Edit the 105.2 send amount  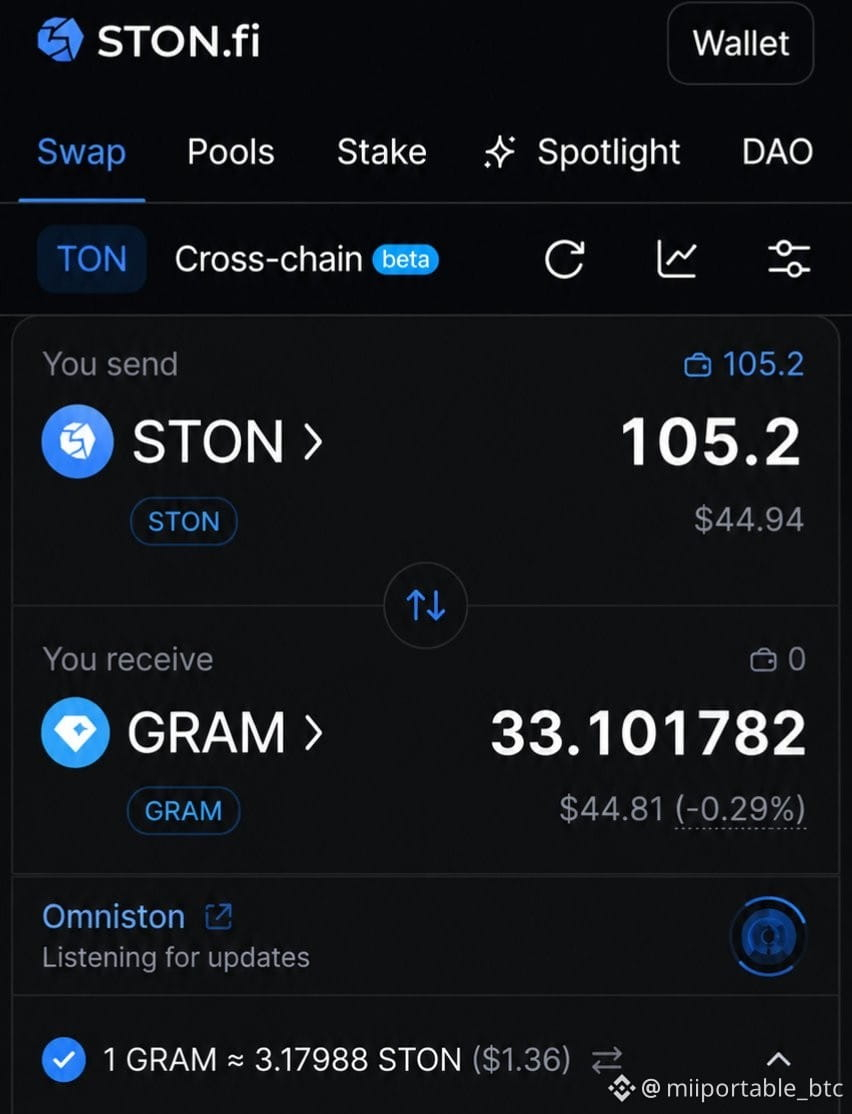click(711, 442)
